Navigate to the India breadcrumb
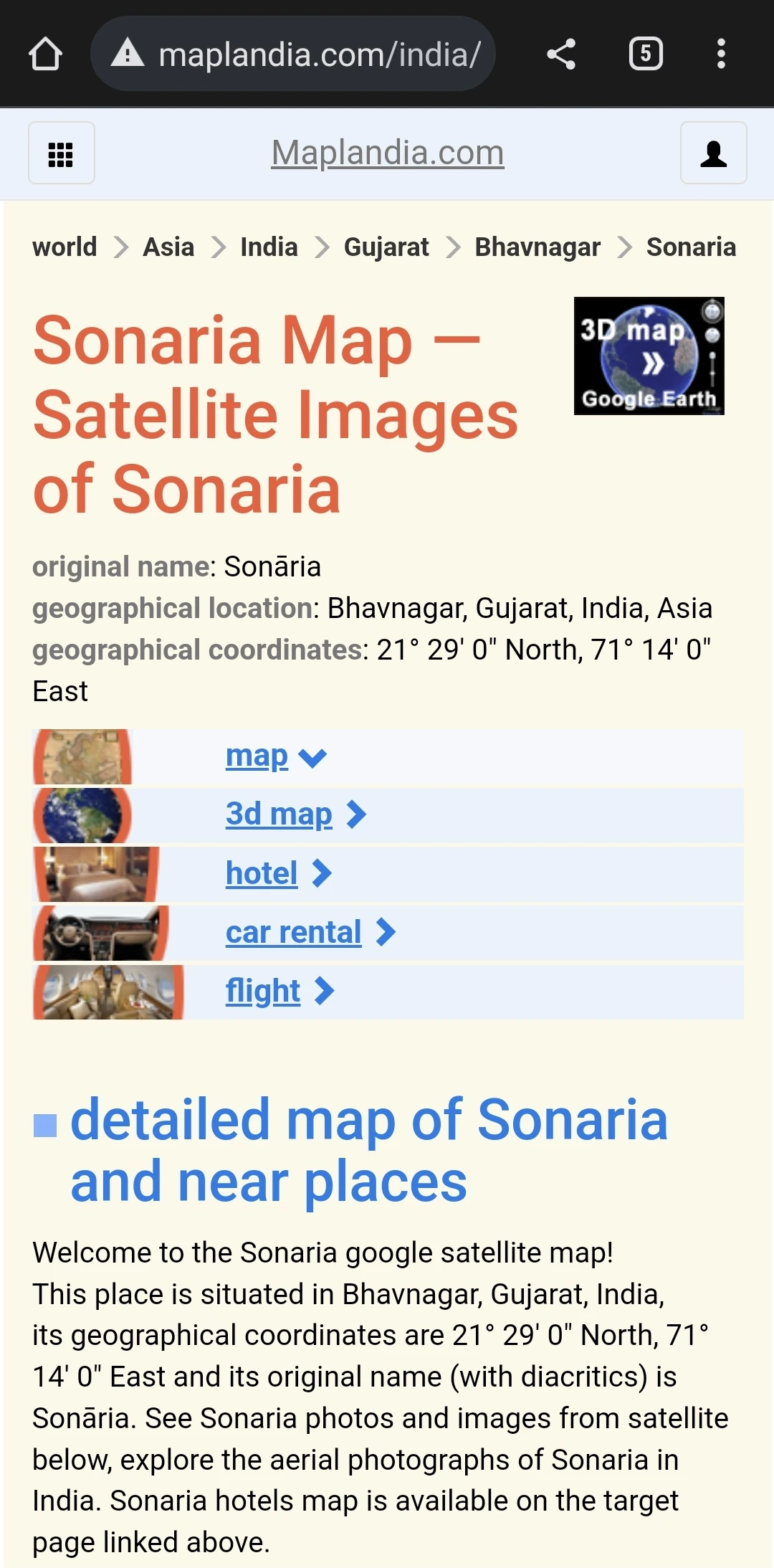 (x=269, y=247)
